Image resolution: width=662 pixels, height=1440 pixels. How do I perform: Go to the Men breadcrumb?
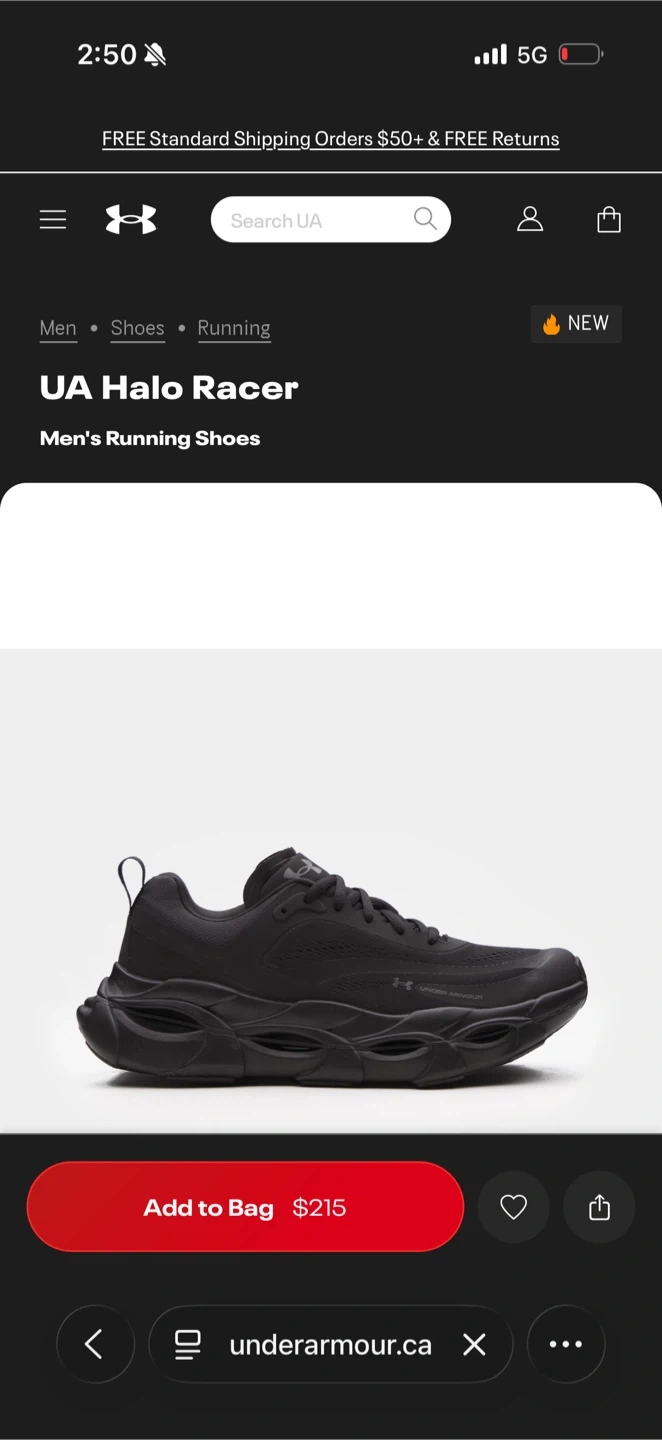(x=58, y=328)
